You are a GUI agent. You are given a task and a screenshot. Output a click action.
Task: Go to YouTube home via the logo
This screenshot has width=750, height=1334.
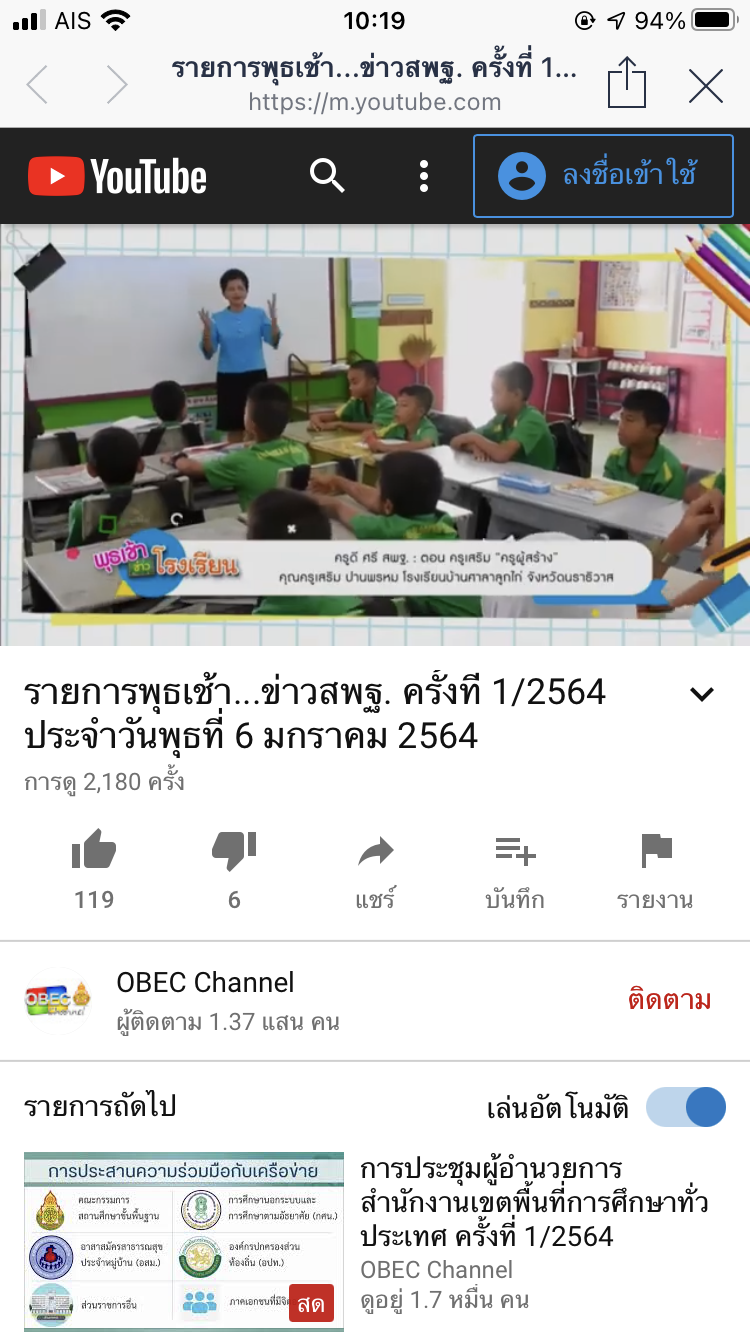coord(117,177)
